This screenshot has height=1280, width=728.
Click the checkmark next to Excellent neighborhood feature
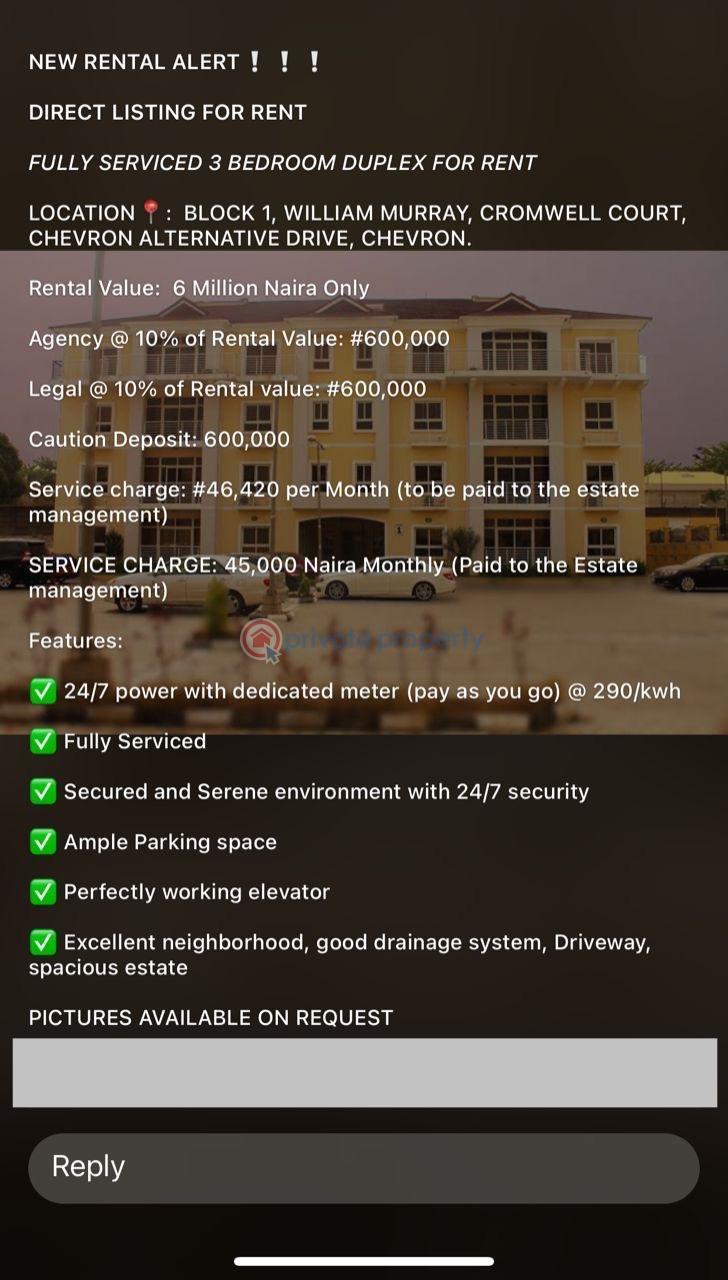(41, 942)
